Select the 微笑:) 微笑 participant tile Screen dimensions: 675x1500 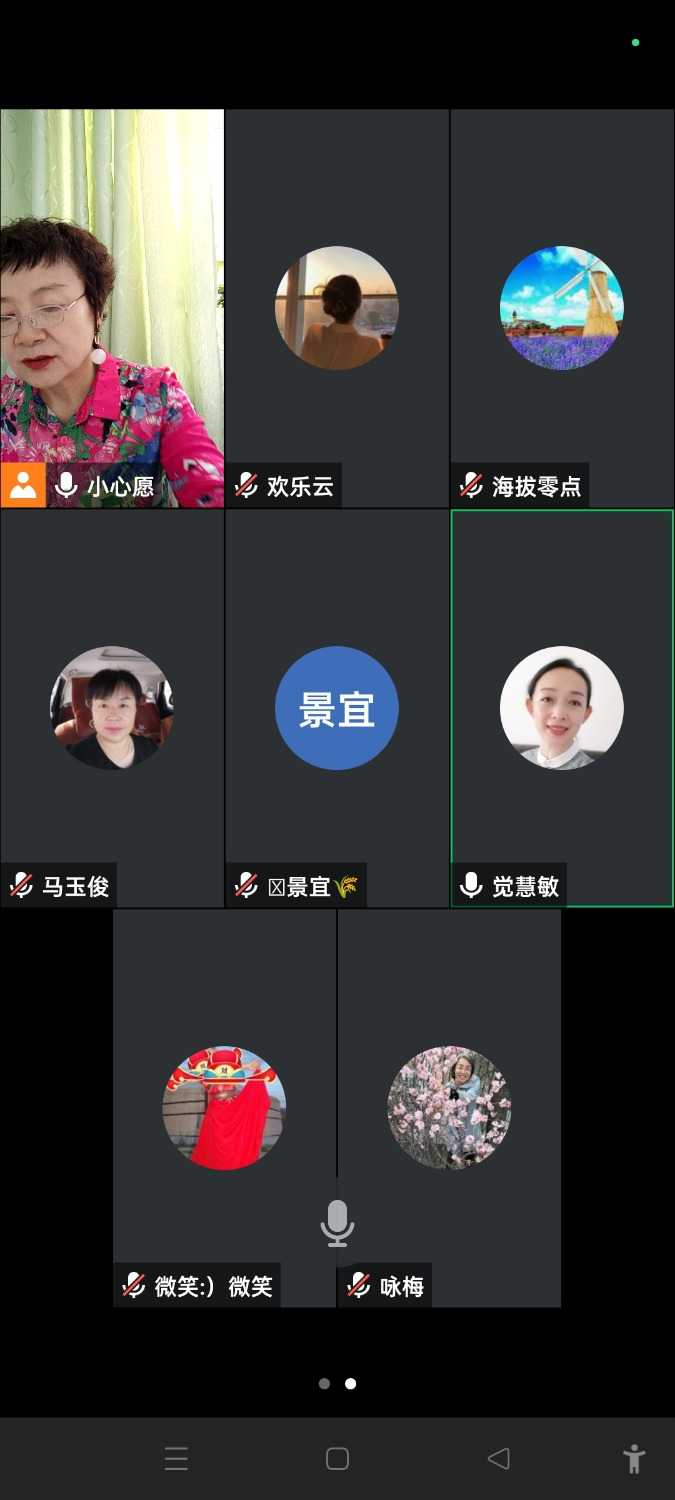pyautogui.click(x=224, y=1108)
